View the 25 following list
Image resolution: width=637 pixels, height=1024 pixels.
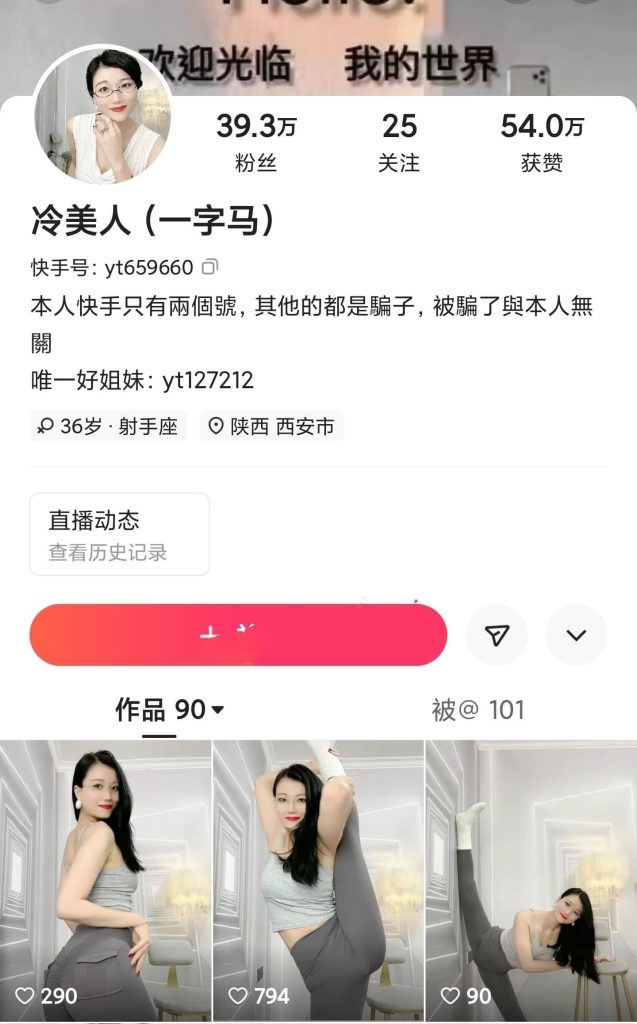pyautogui.click(x=399, y=142)
